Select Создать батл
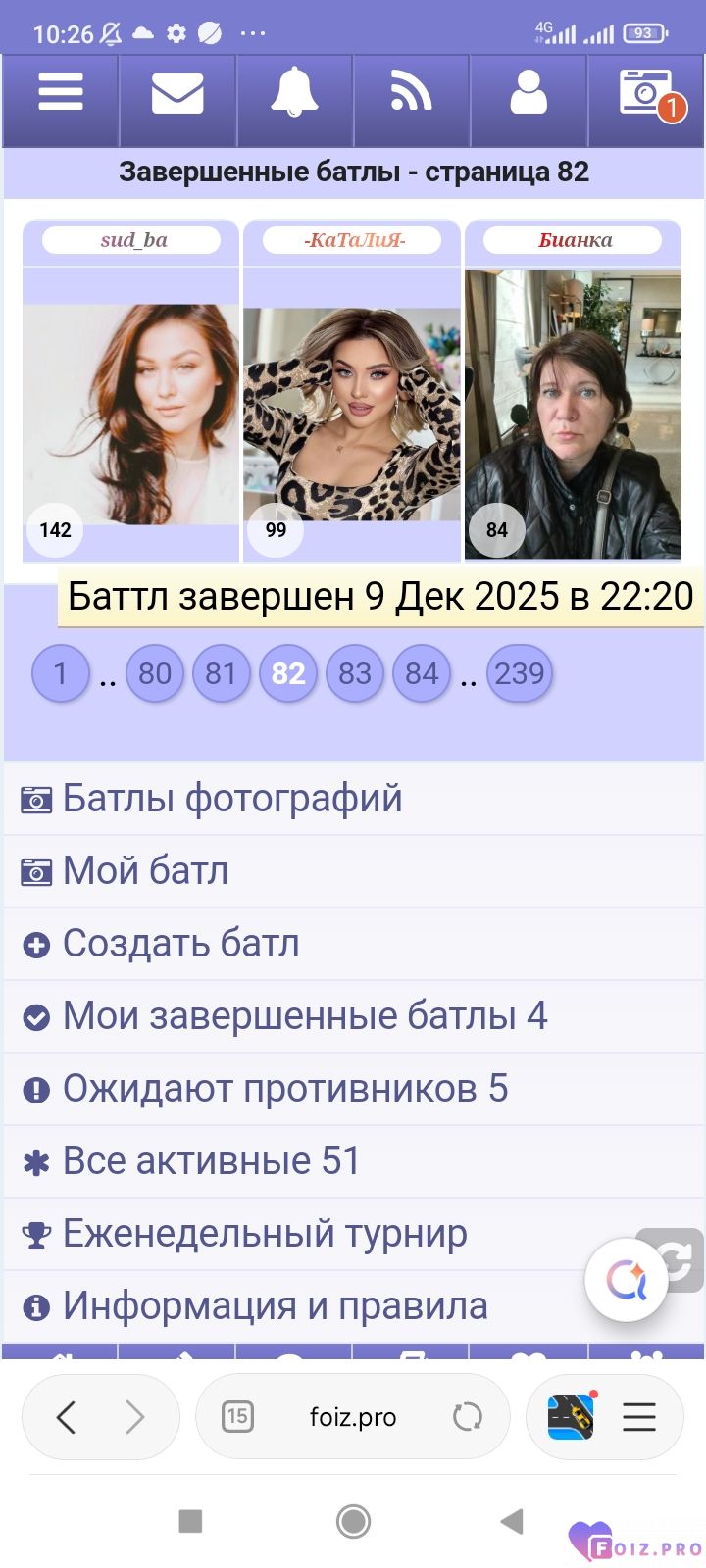The height and width of the screenshot is (1568, 706). [x=180, y=944]
